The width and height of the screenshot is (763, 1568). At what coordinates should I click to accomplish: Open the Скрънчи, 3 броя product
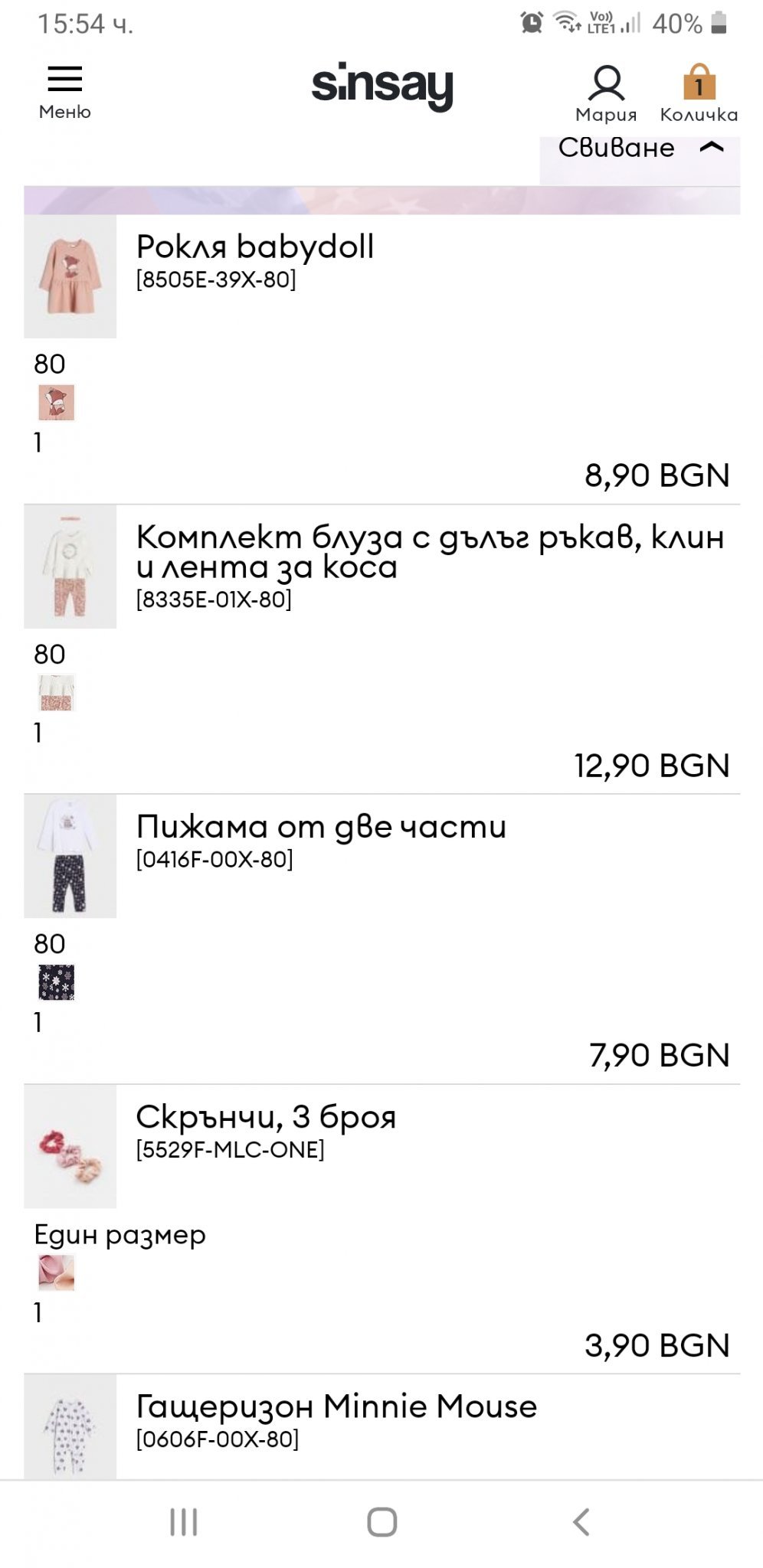pos(266,1117)
